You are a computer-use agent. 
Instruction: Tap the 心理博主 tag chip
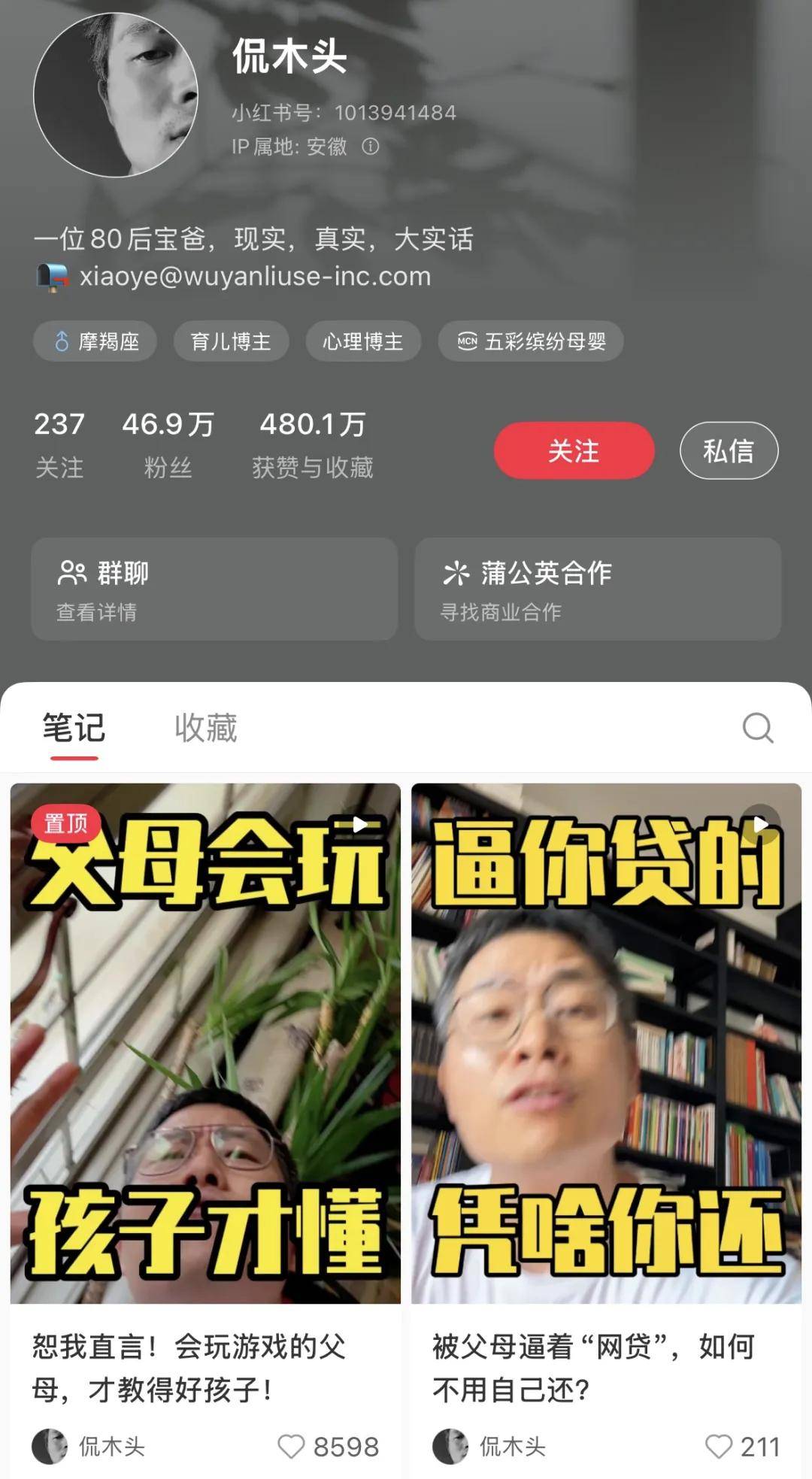(x=362, y=341)
